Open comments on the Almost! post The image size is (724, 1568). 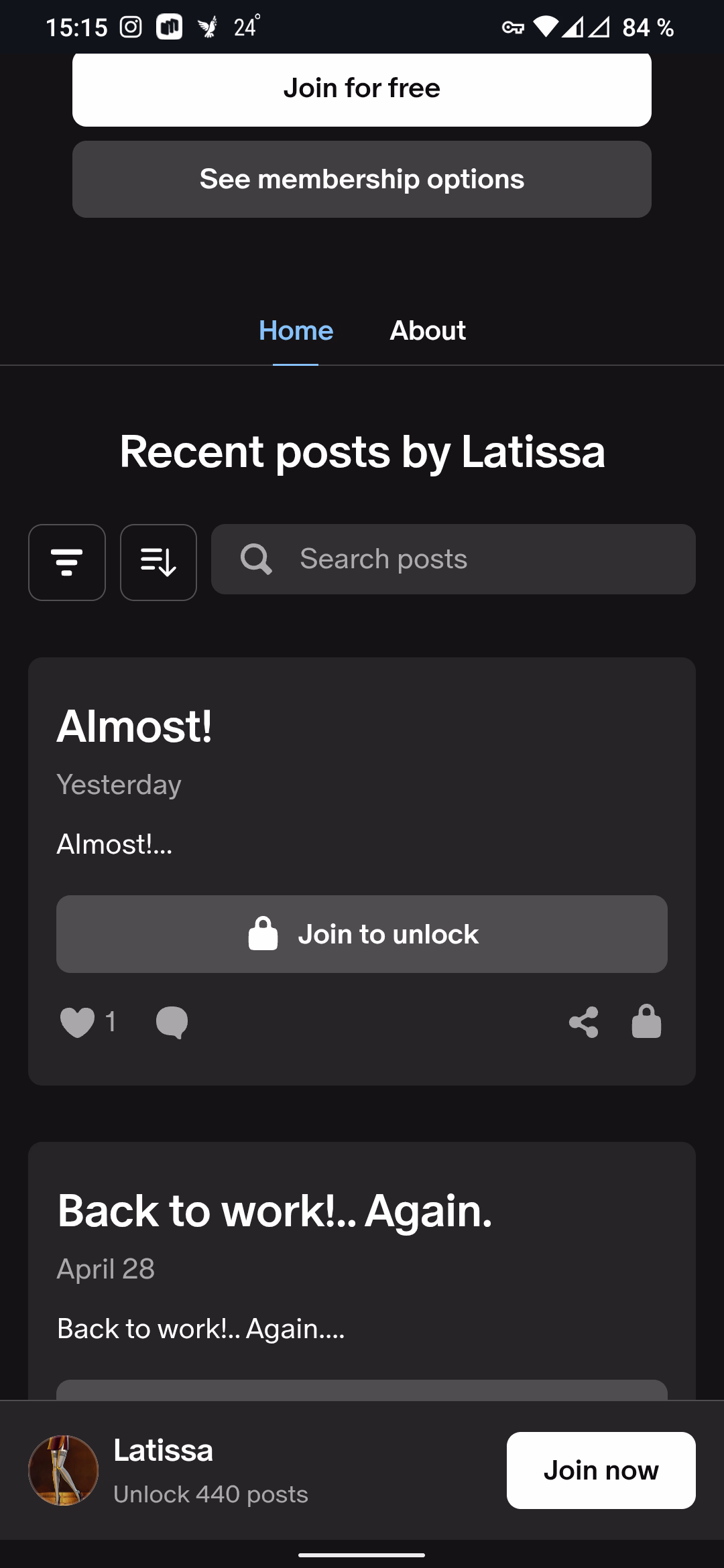(x=172, y=1023)
